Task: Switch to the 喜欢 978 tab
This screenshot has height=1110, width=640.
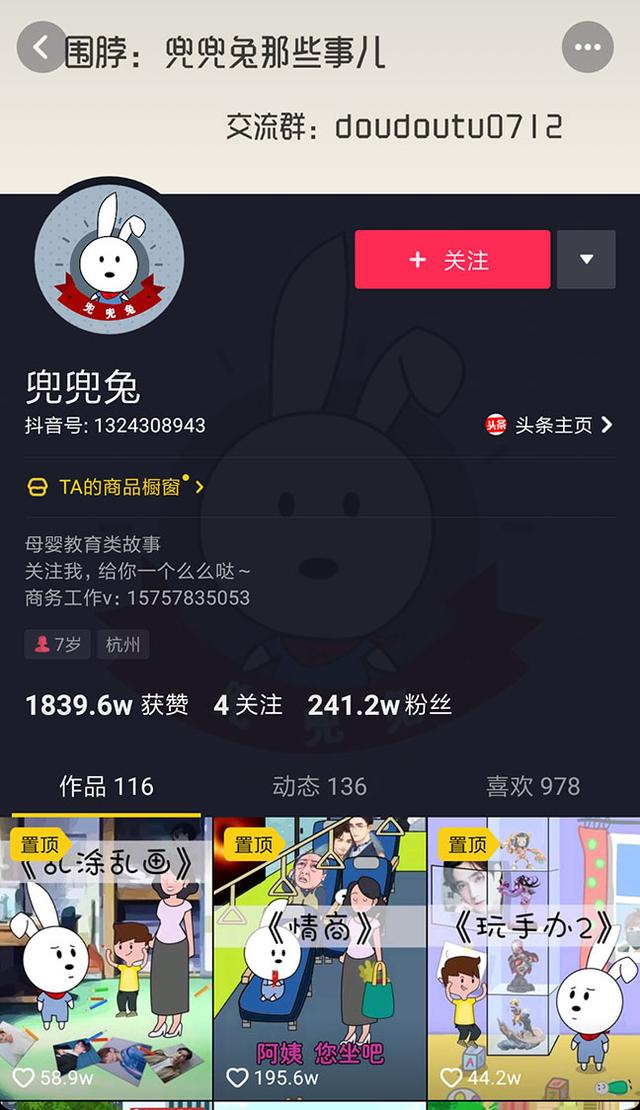Action: 533,786
